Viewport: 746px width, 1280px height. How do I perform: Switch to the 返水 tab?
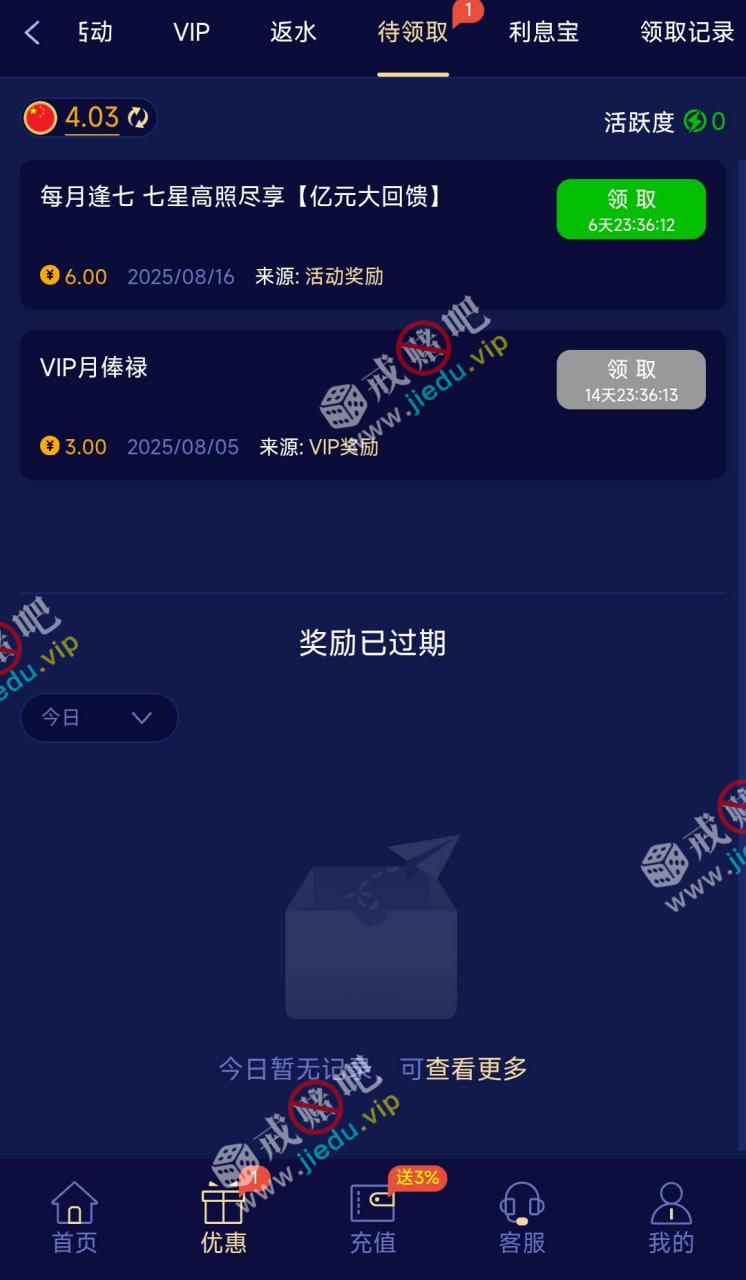(x=293, y=32)
